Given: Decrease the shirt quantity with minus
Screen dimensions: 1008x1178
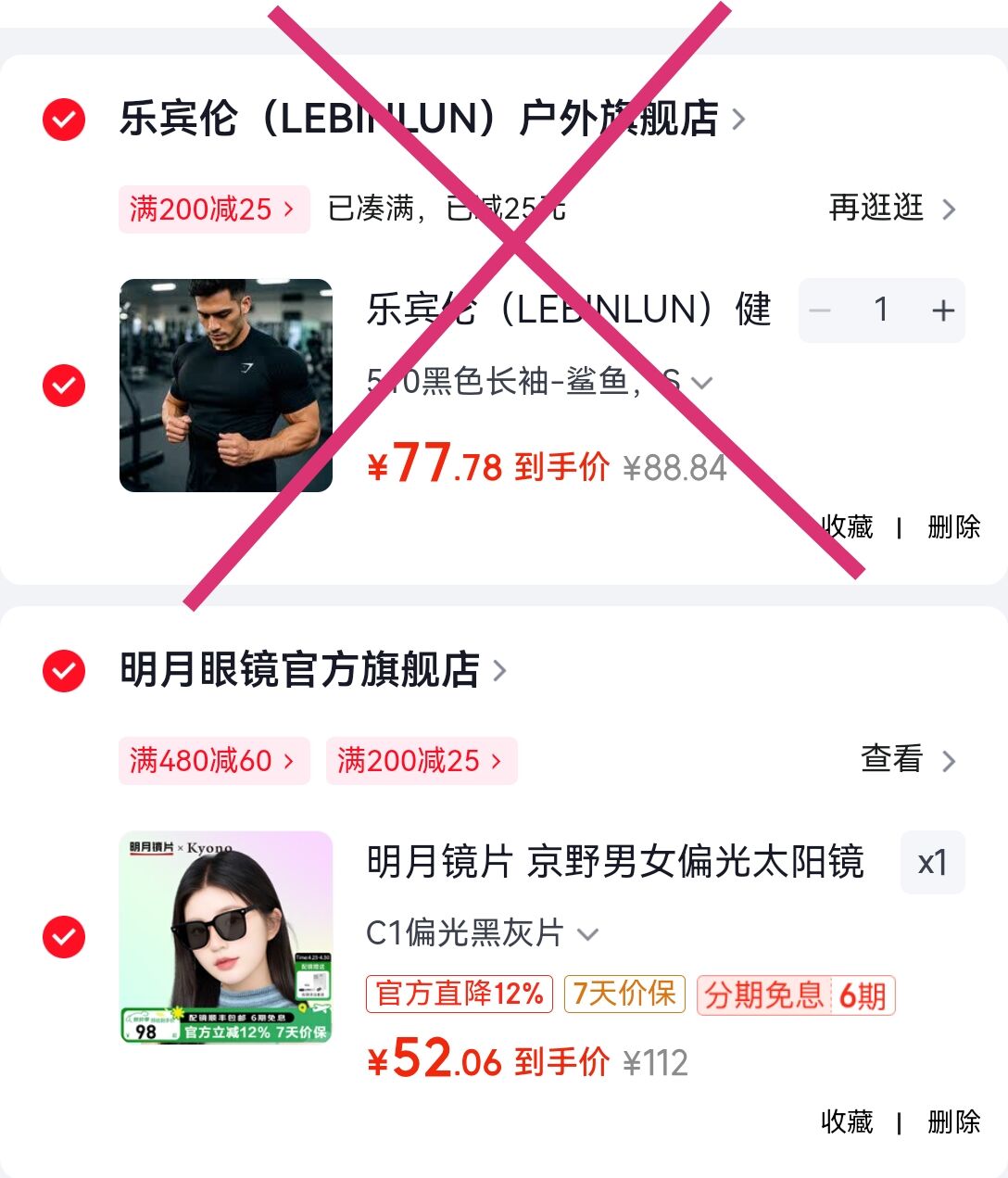Looking at the screenshot, I should (x=820, y=310).
